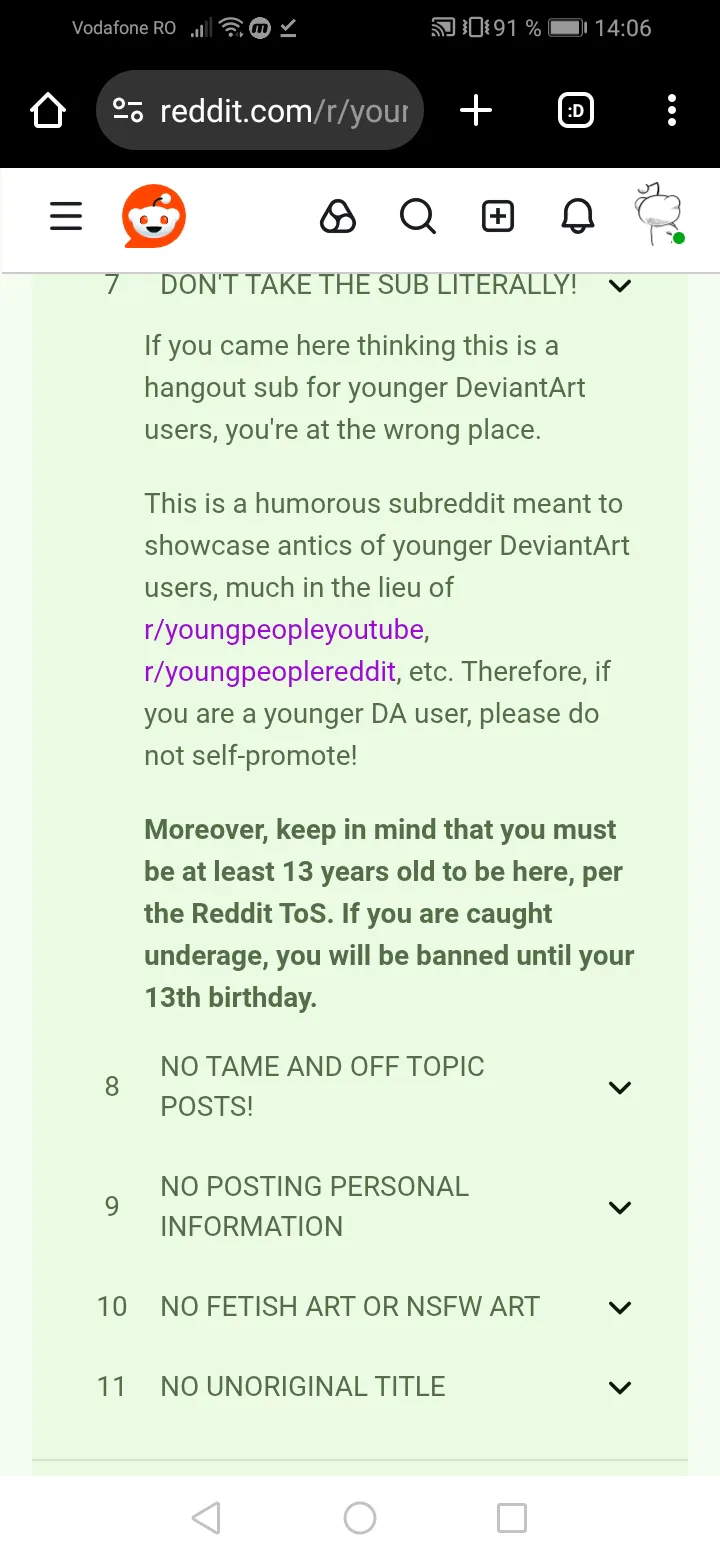
Task: Open Reddit search
Action: (417, 216)
